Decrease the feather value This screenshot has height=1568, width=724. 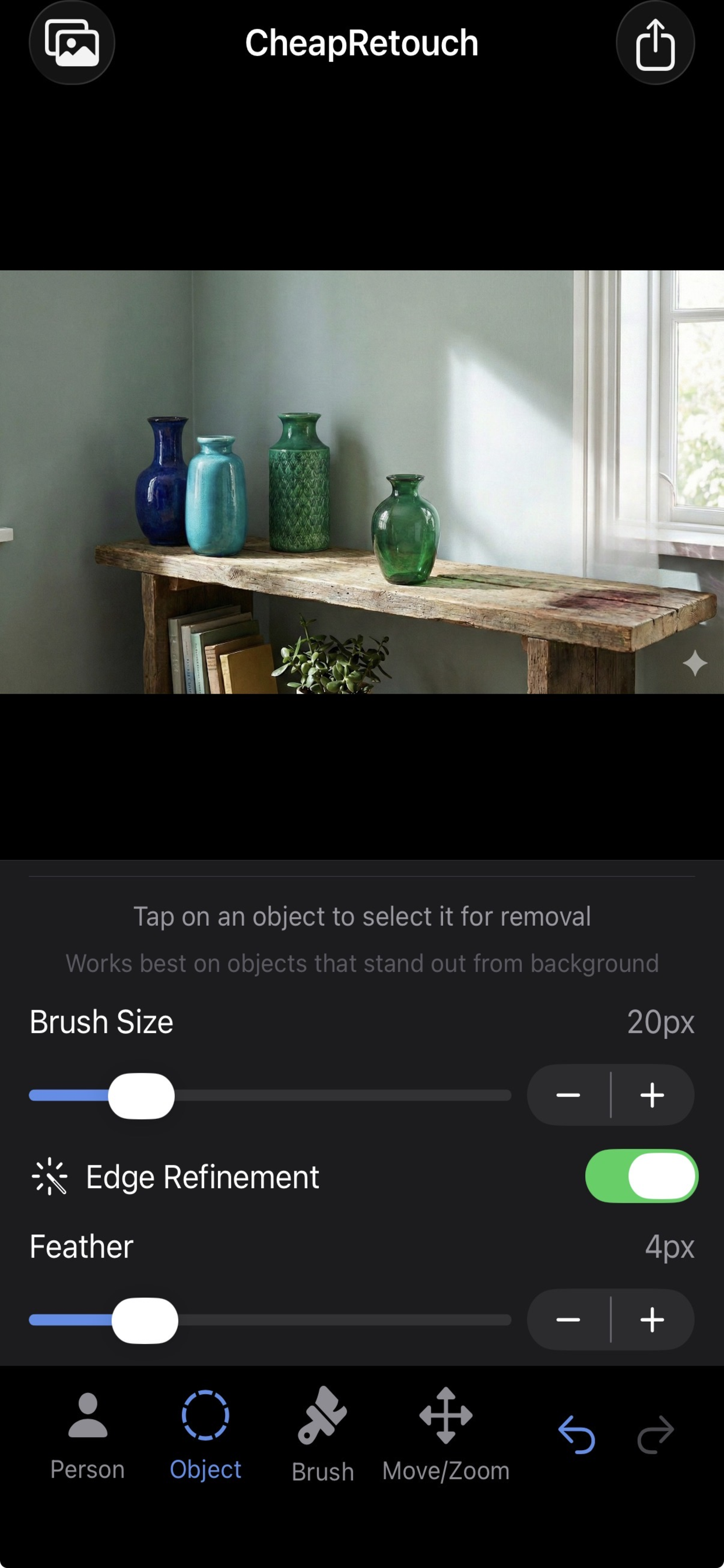click(568, 1319)
